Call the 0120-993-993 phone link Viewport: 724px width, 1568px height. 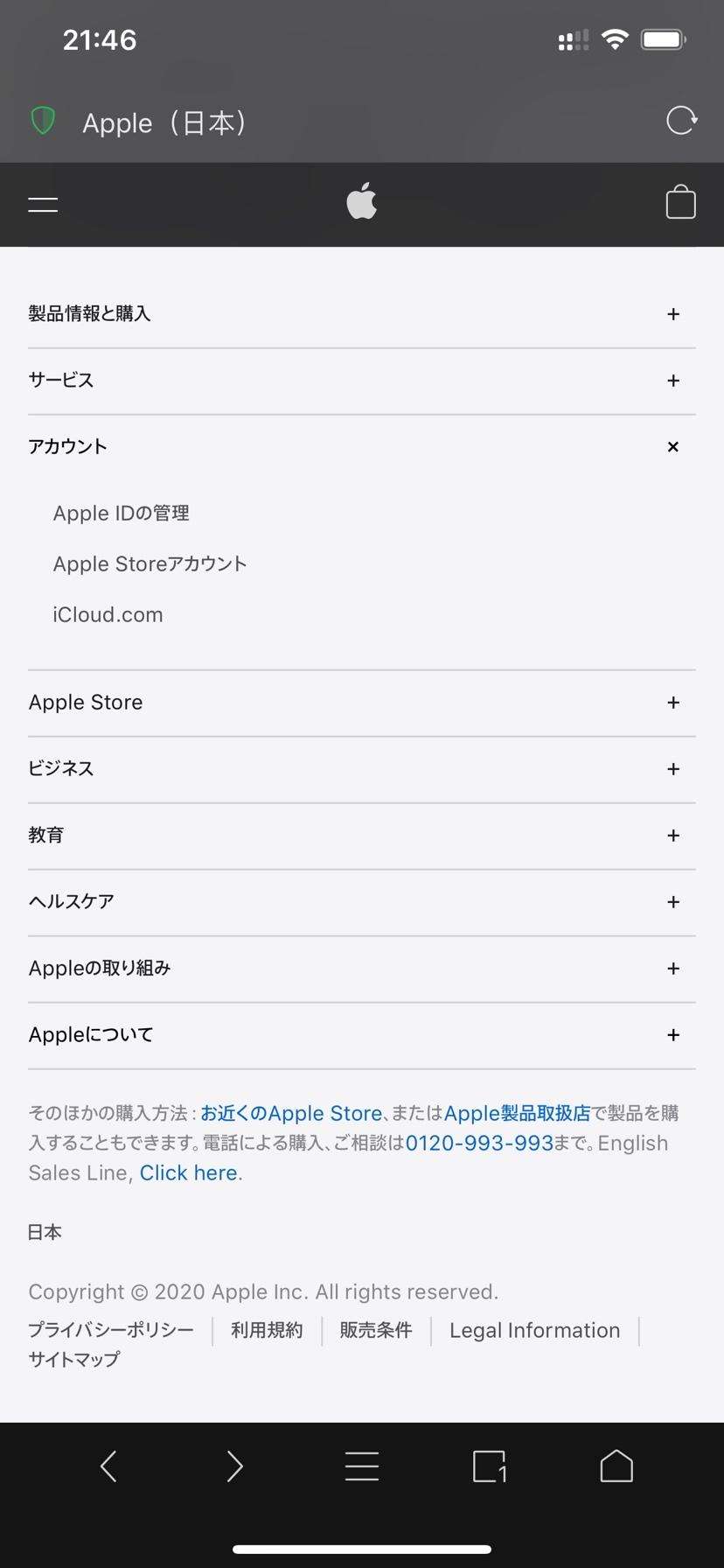point(479,1144)
